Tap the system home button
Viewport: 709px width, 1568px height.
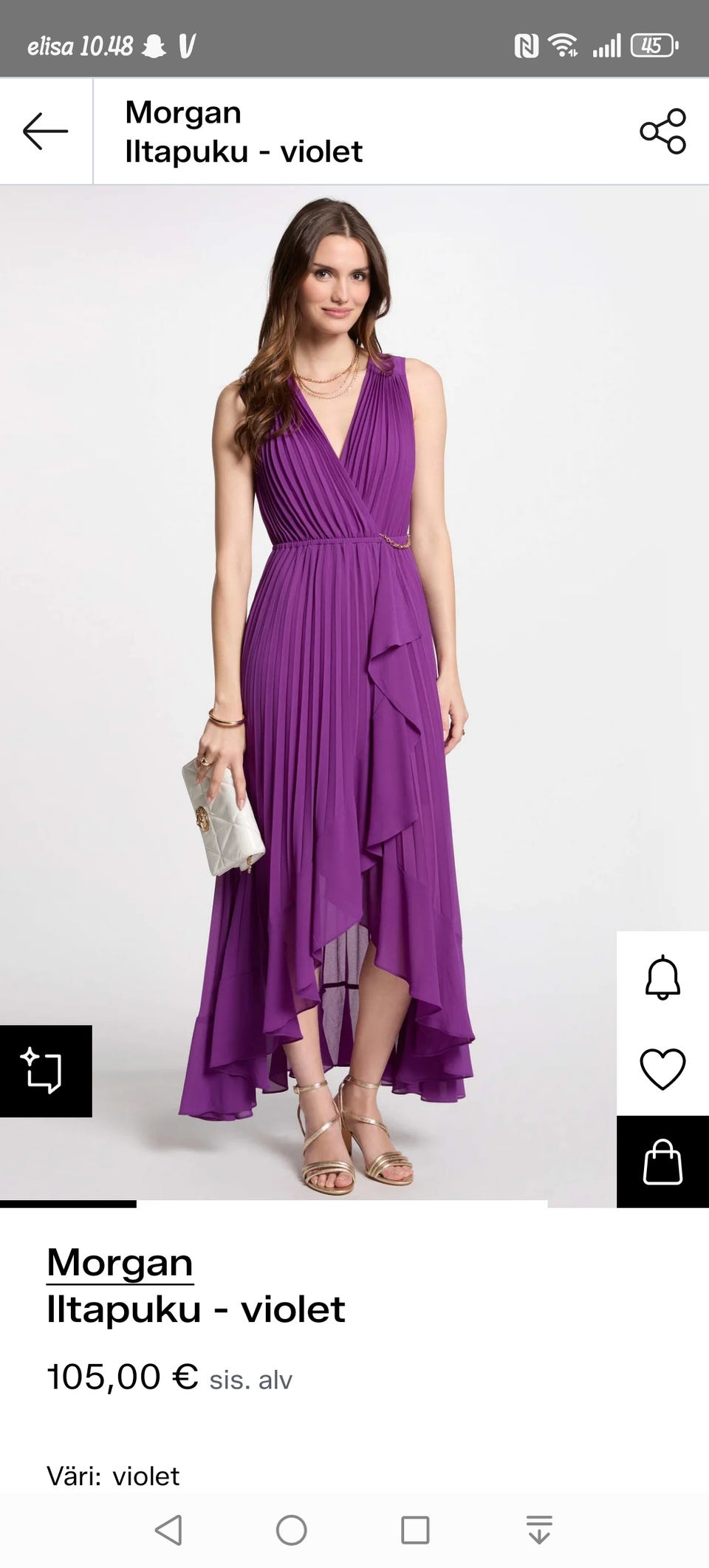[x=291, y=1530]
